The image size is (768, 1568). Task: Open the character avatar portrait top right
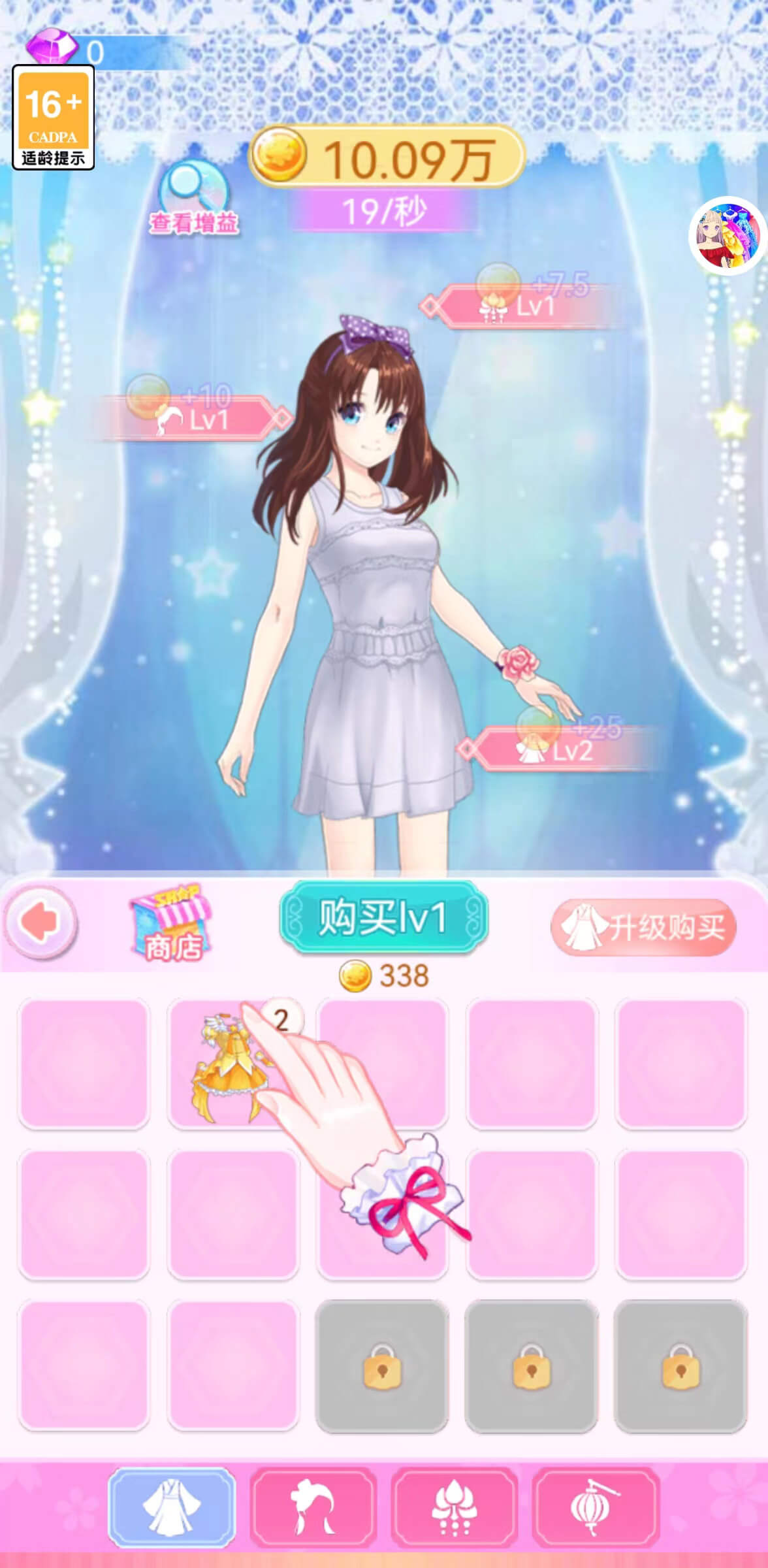point(724,237)
